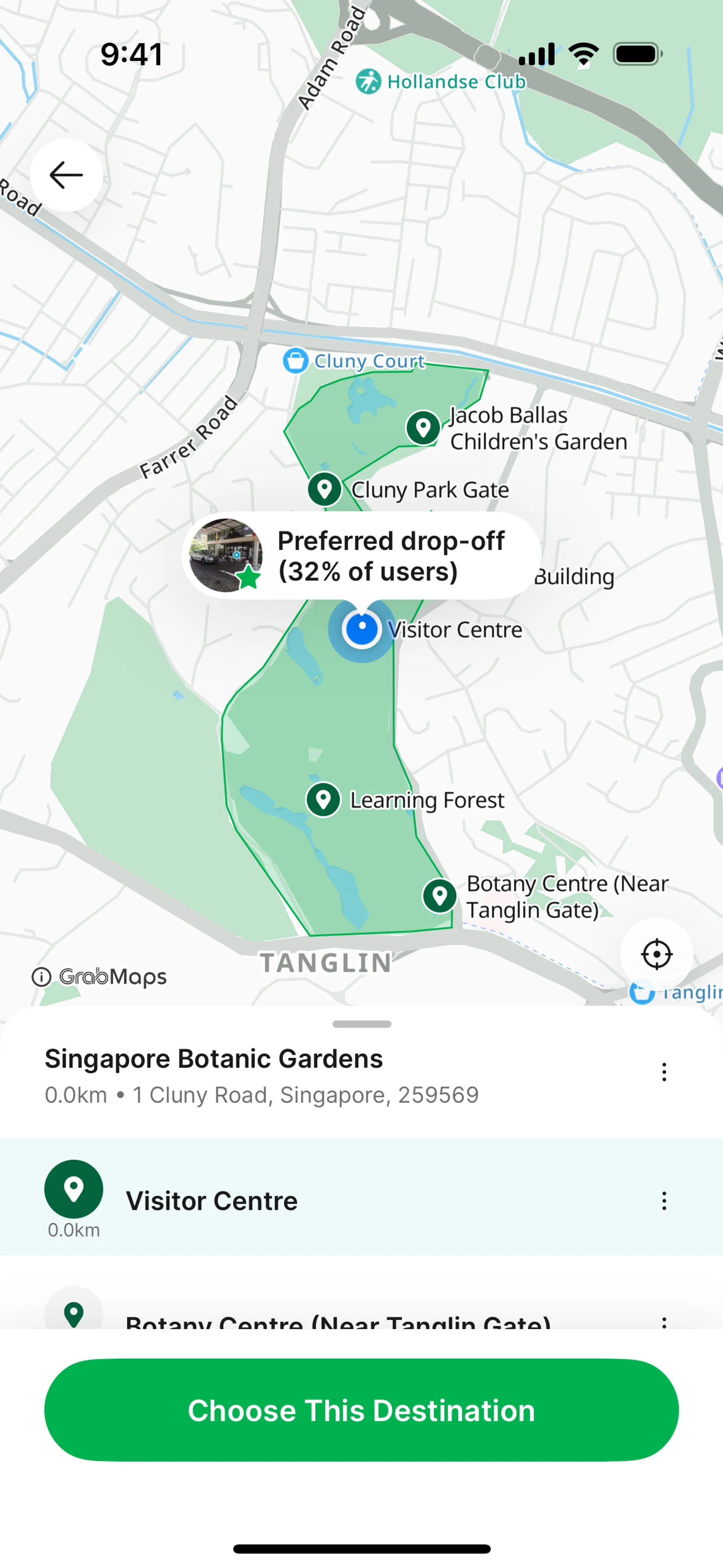Screen dimensions: 723x1568
Task: Tap the Cluny Court shopping marker
Action: (x=296, y=360)
